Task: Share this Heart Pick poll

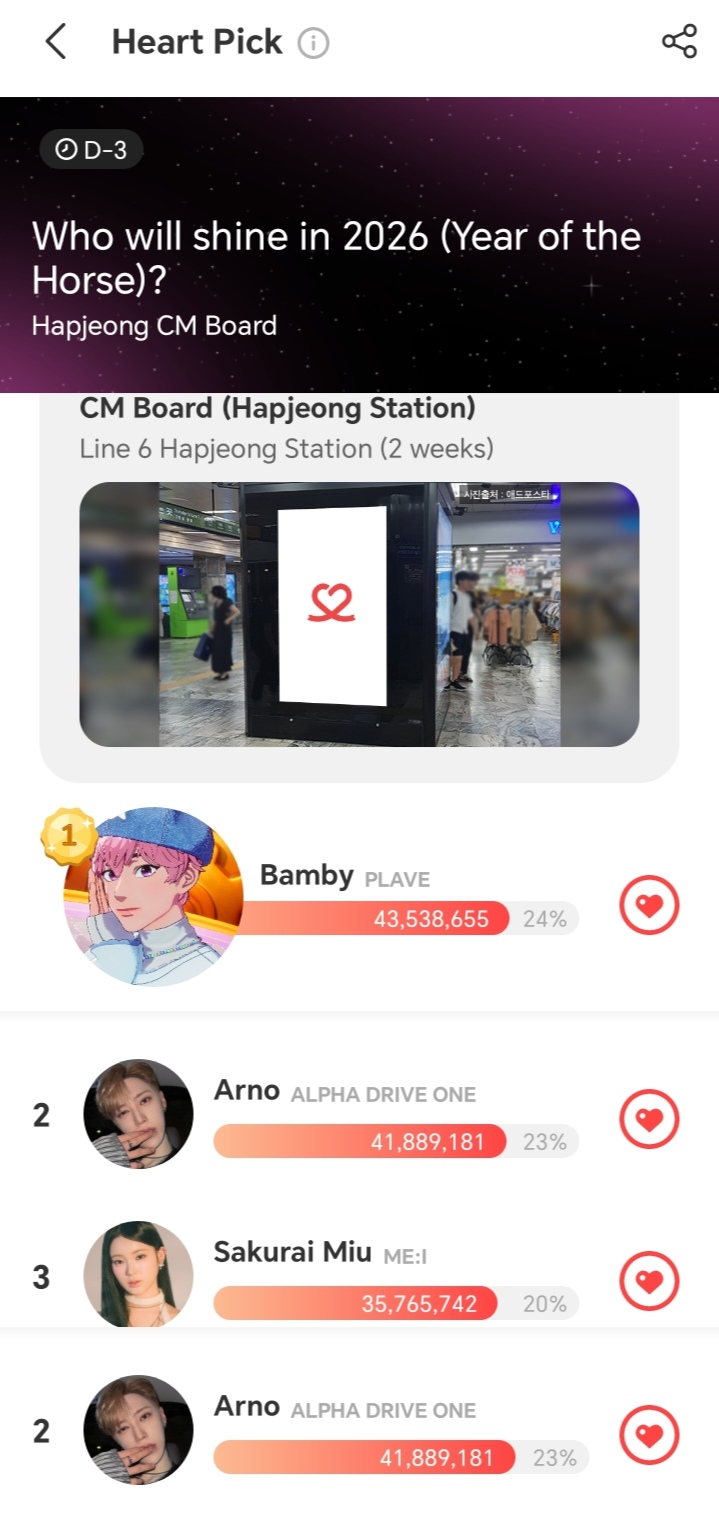Action: [679, 42]
